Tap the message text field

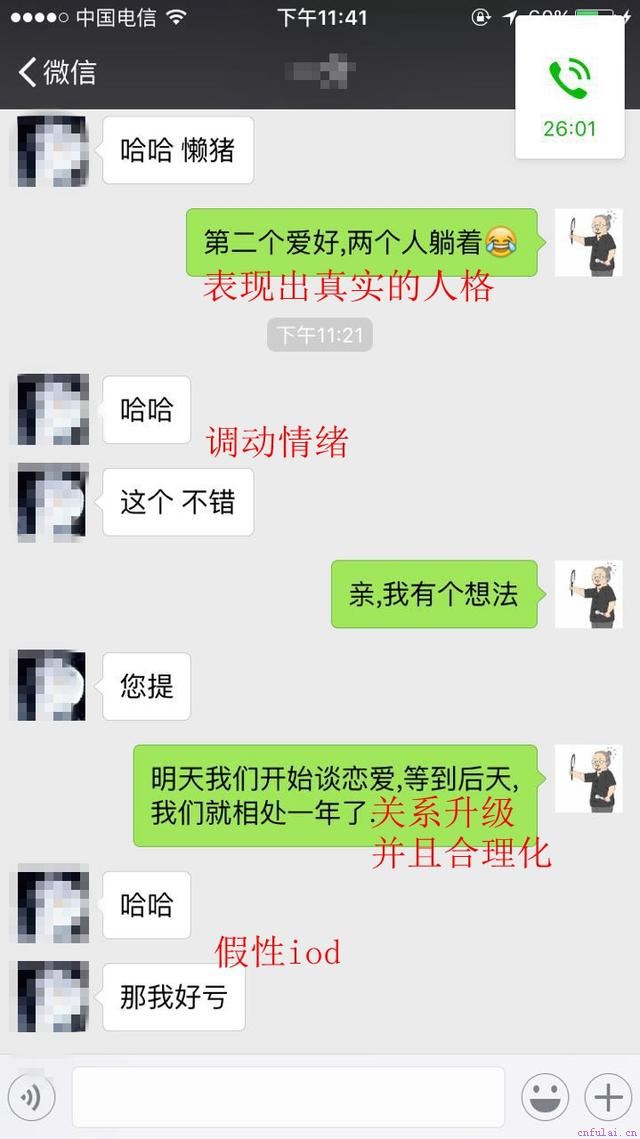click(288, 1097)
